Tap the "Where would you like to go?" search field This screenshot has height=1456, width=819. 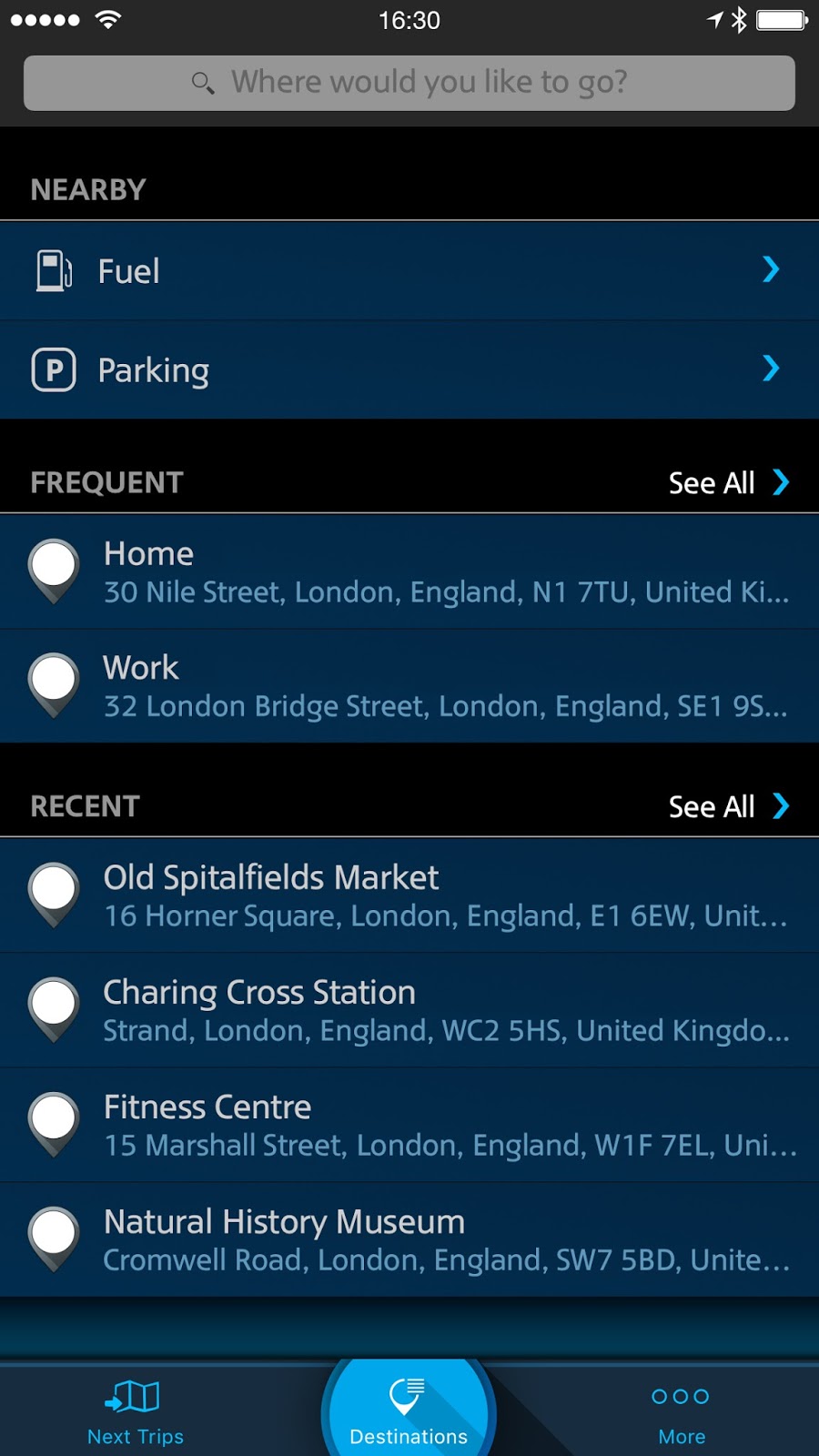pos(409,83)
